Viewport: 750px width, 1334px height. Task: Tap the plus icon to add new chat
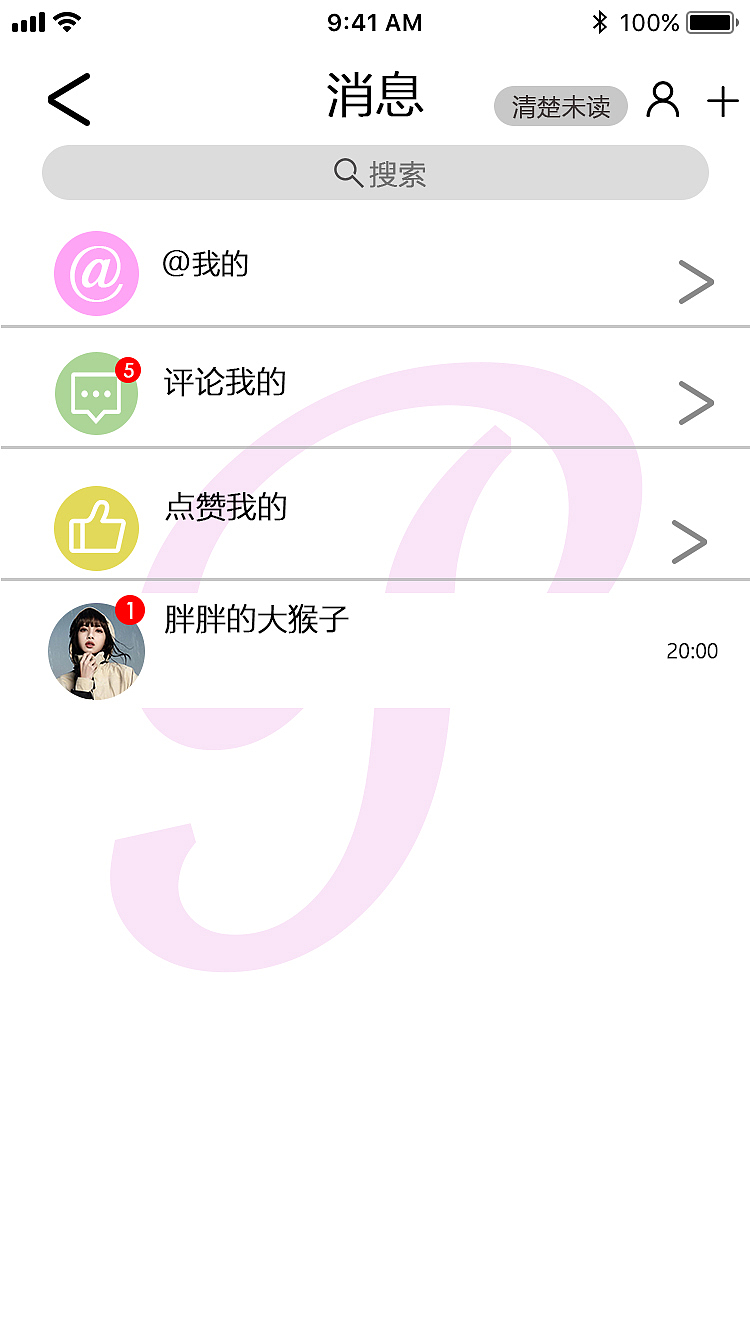coord(723,100)
